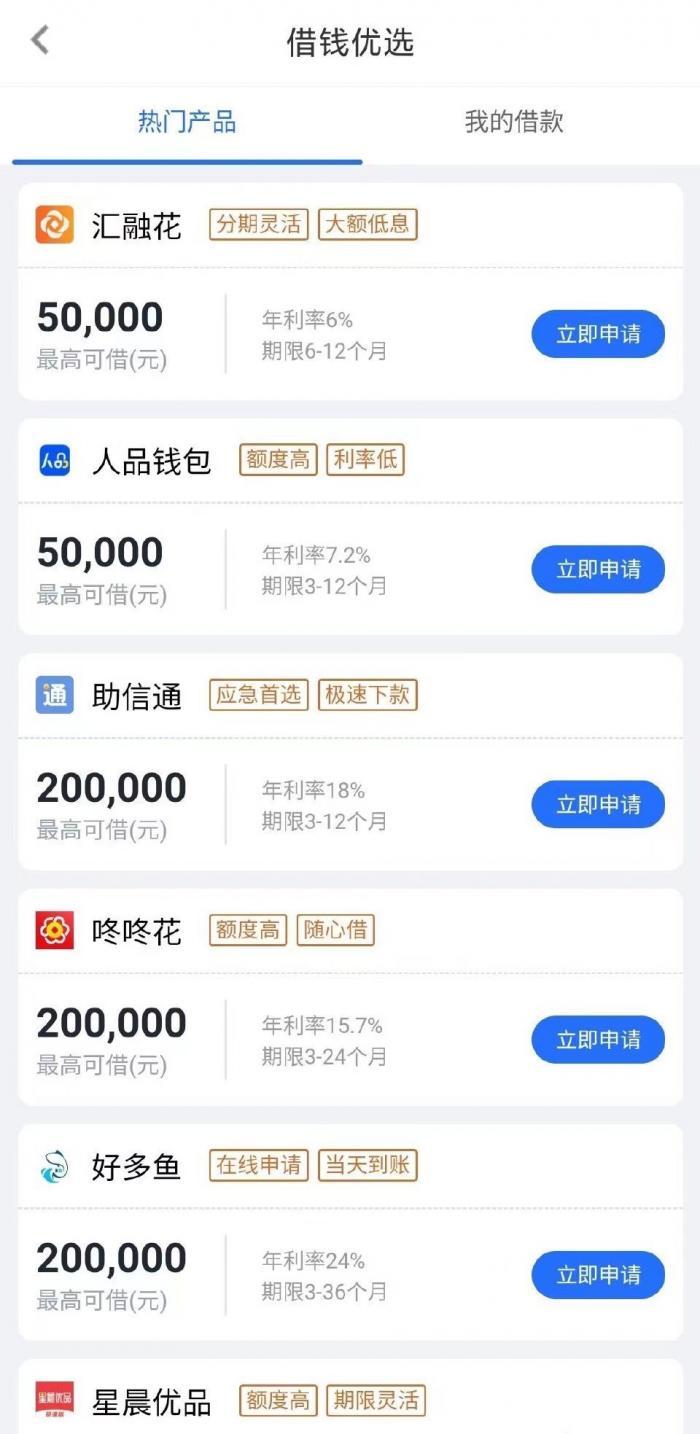
Task: Open the 汇融花 product card
Action: point(350,291)
